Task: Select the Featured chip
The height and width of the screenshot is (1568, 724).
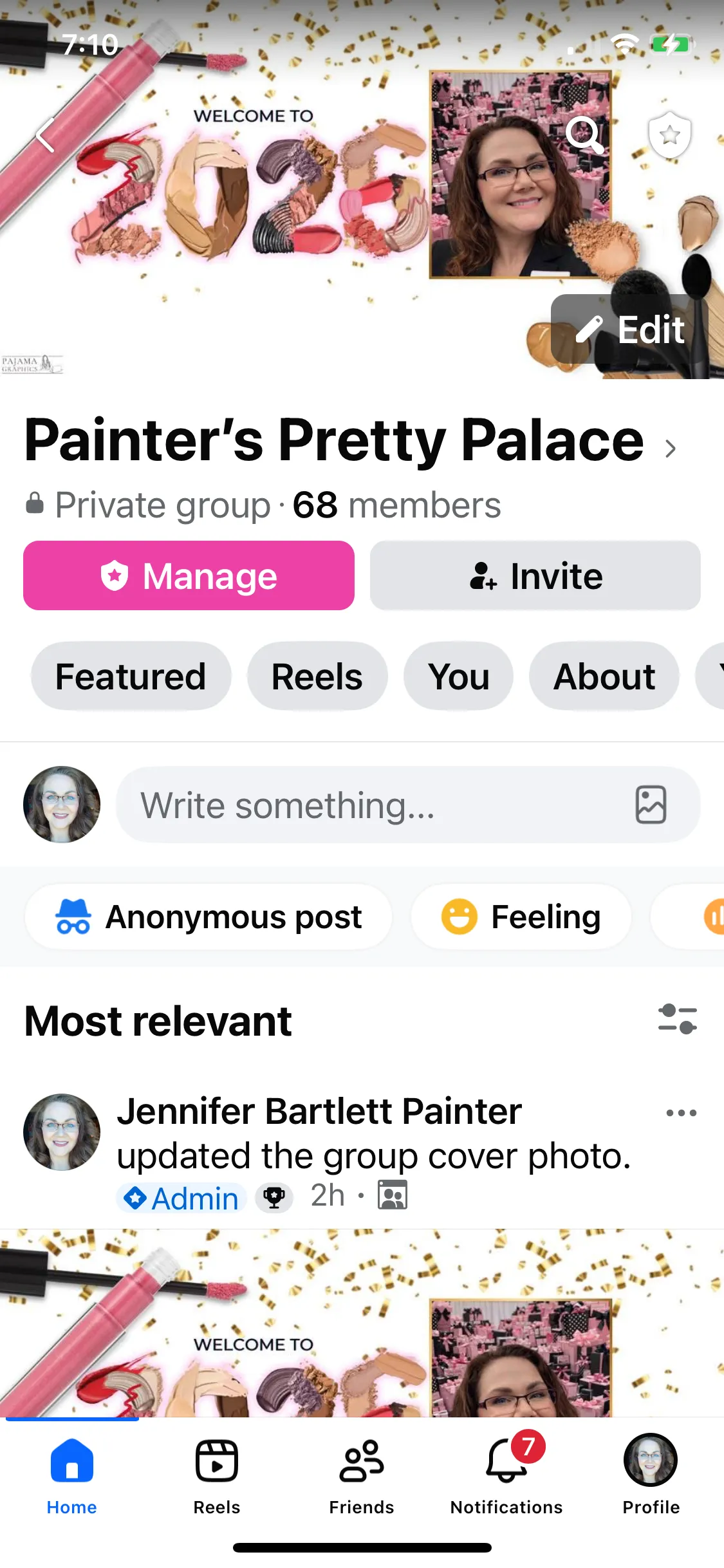Action: click(x=131, y=677)
